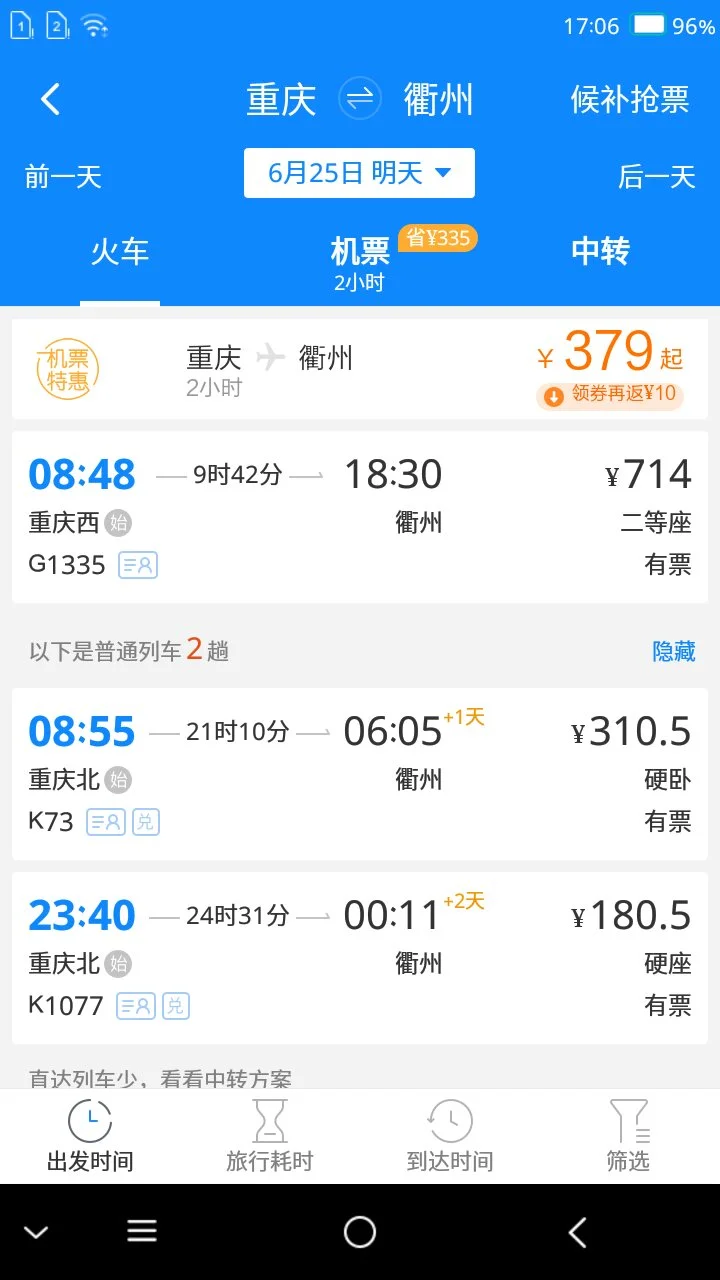Claim the 领券再返¥10 coupon offer
This screenshot has height=1280, width=720.
pos(608,397)
